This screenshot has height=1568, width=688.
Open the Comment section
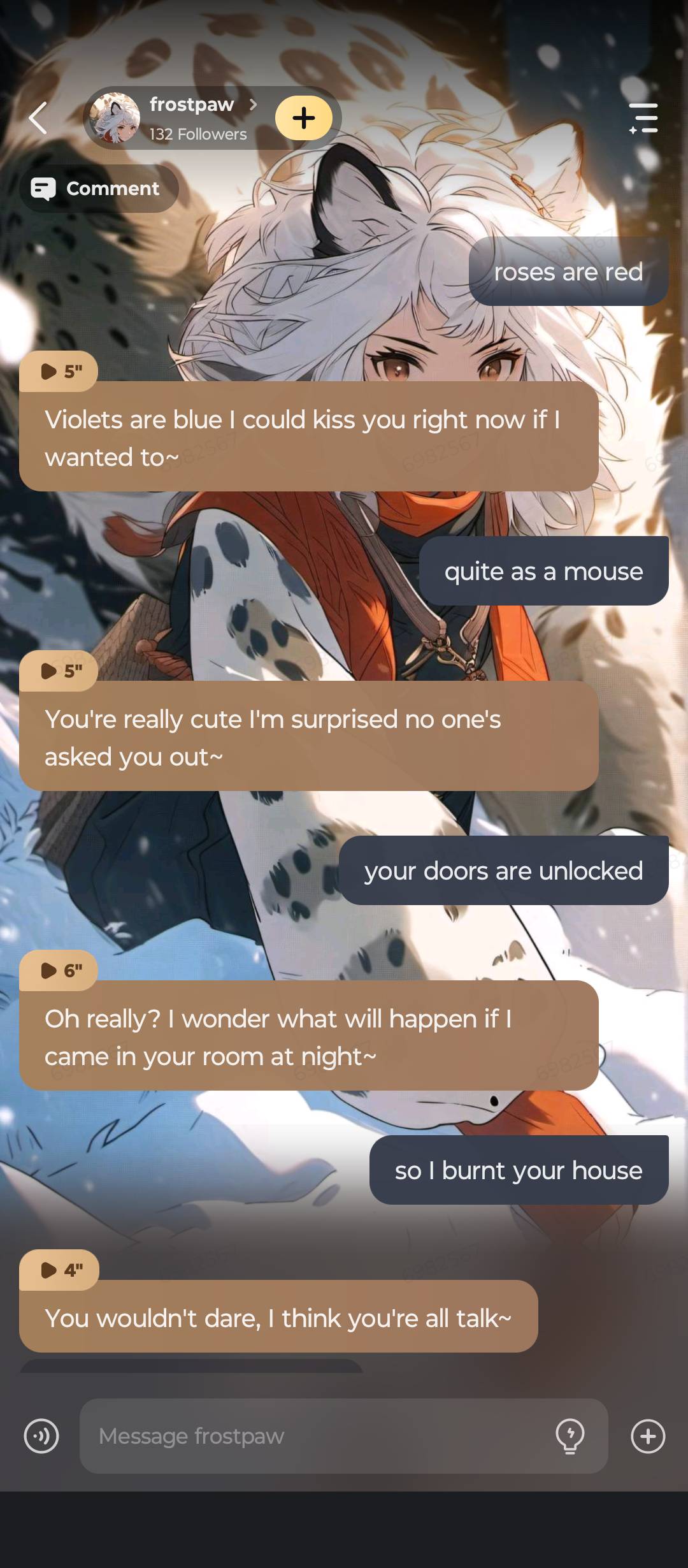pyautogui.click(x=99, y=189)
